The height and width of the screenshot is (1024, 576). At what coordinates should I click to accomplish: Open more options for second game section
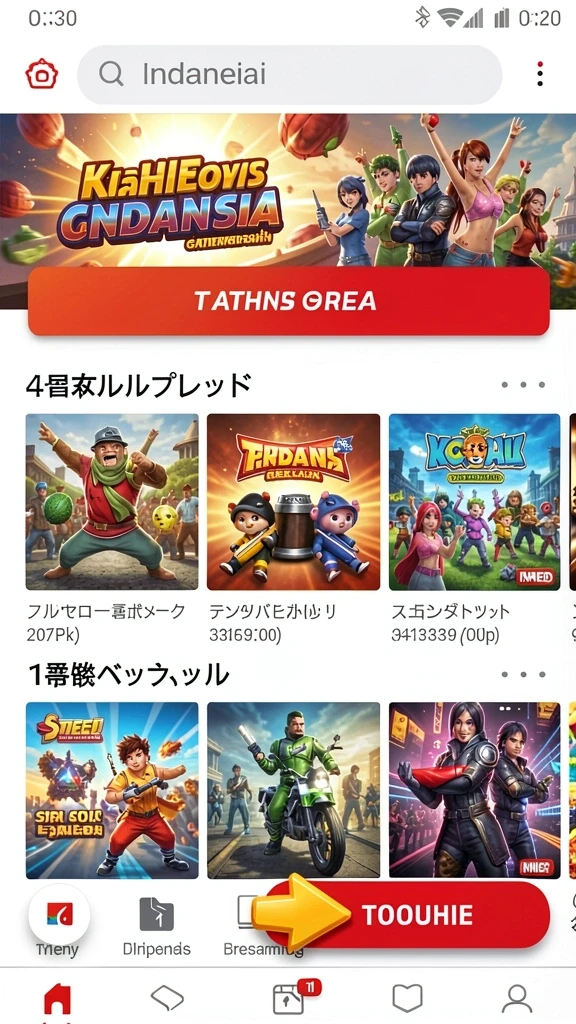[523, 674]
